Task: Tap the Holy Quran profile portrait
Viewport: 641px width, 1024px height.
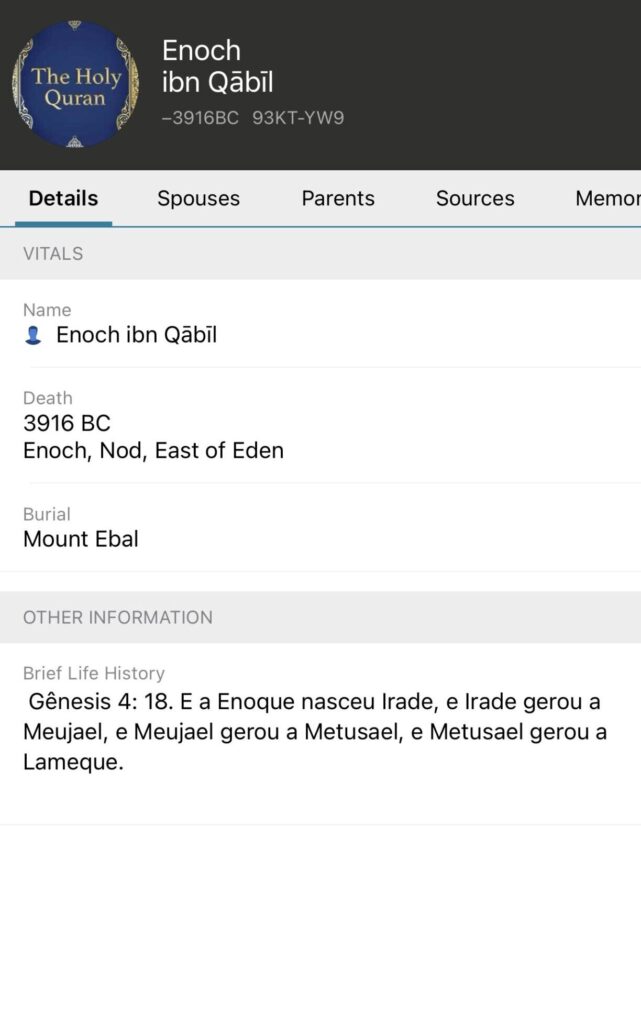Action: 76,86
